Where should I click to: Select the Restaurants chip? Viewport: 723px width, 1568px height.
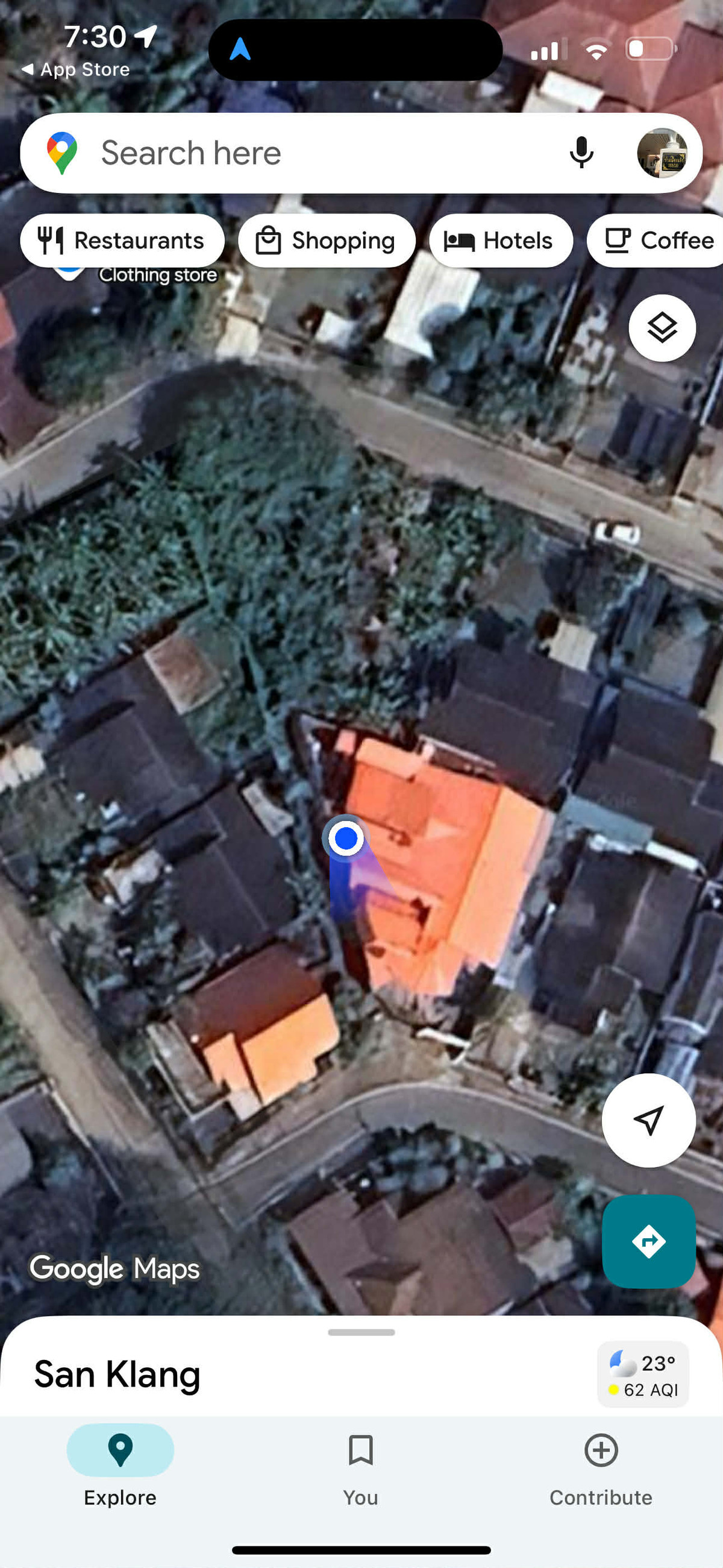click(x=122, y=241)
